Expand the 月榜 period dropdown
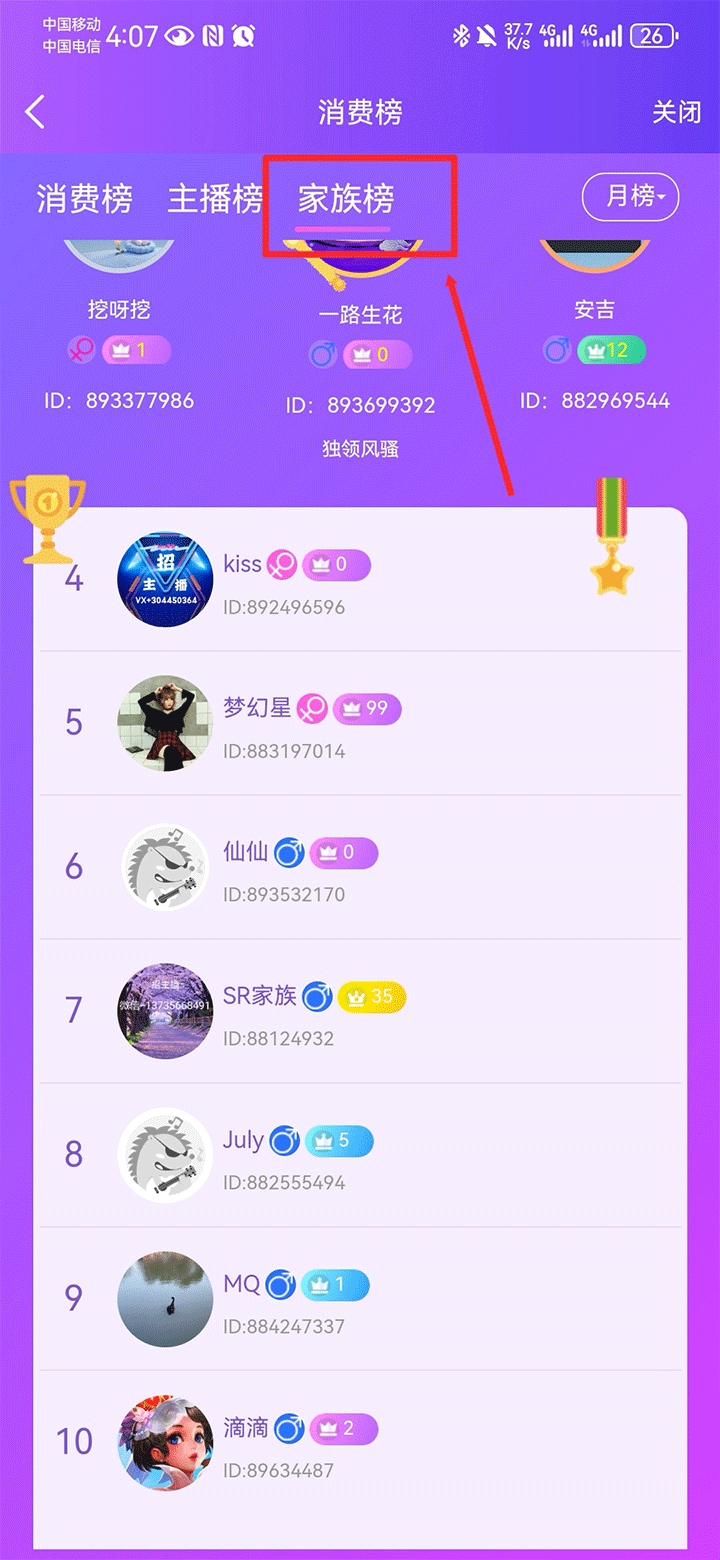The width and height of the screenshot is (720, 1560). pos(630,197)
